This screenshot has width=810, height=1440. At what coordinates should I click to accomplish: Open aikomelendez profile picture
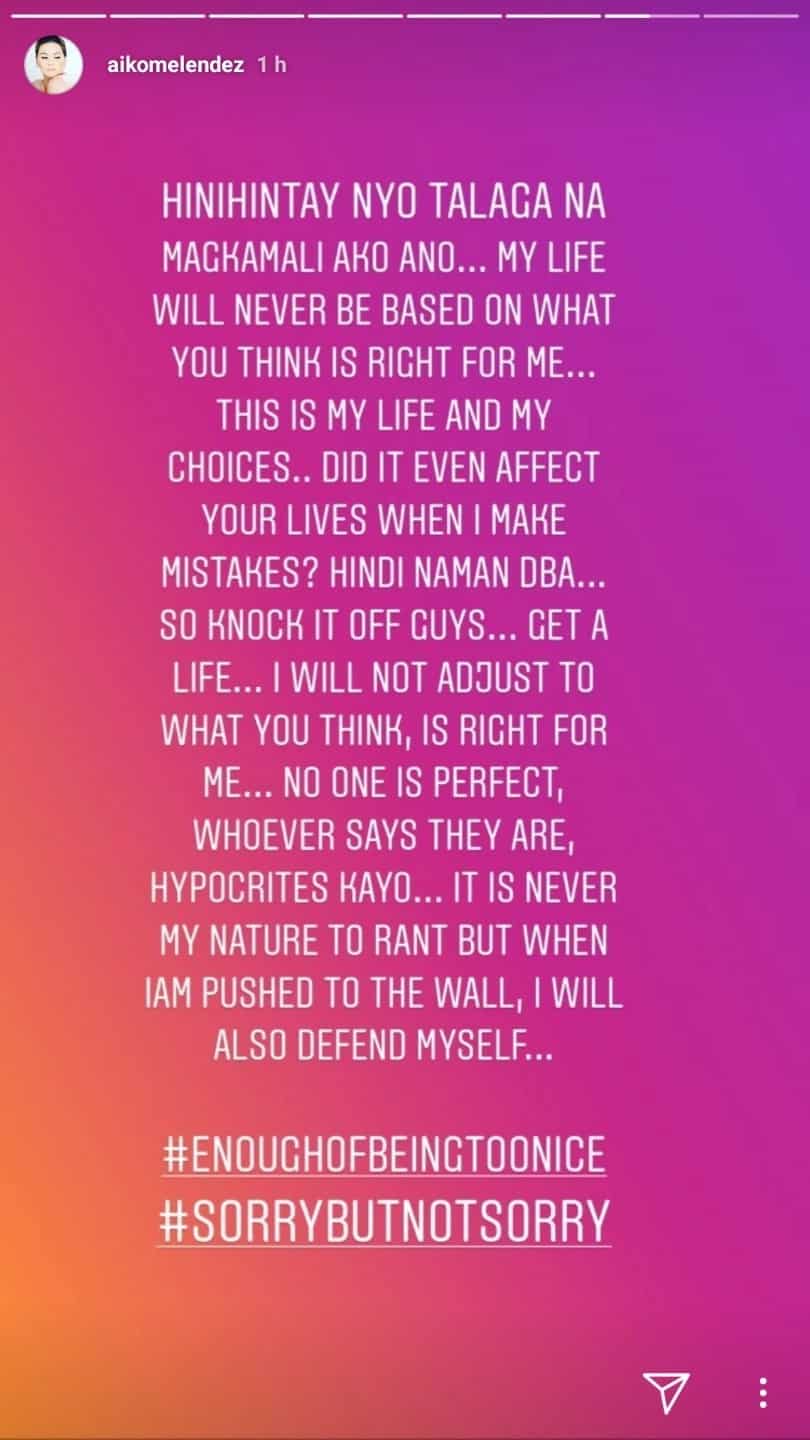[x=53, y=65]
